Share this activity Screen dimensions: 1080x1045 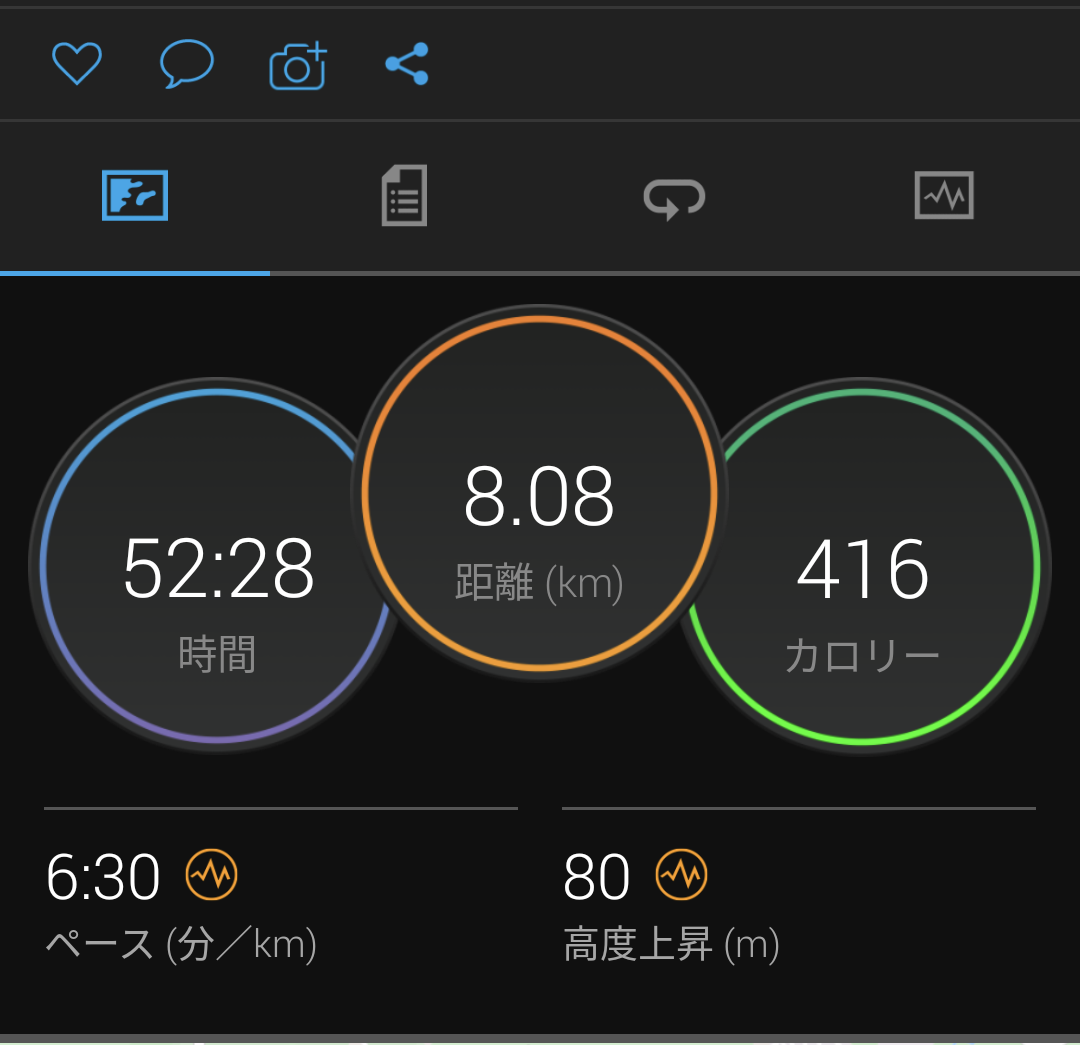point(407,65)
